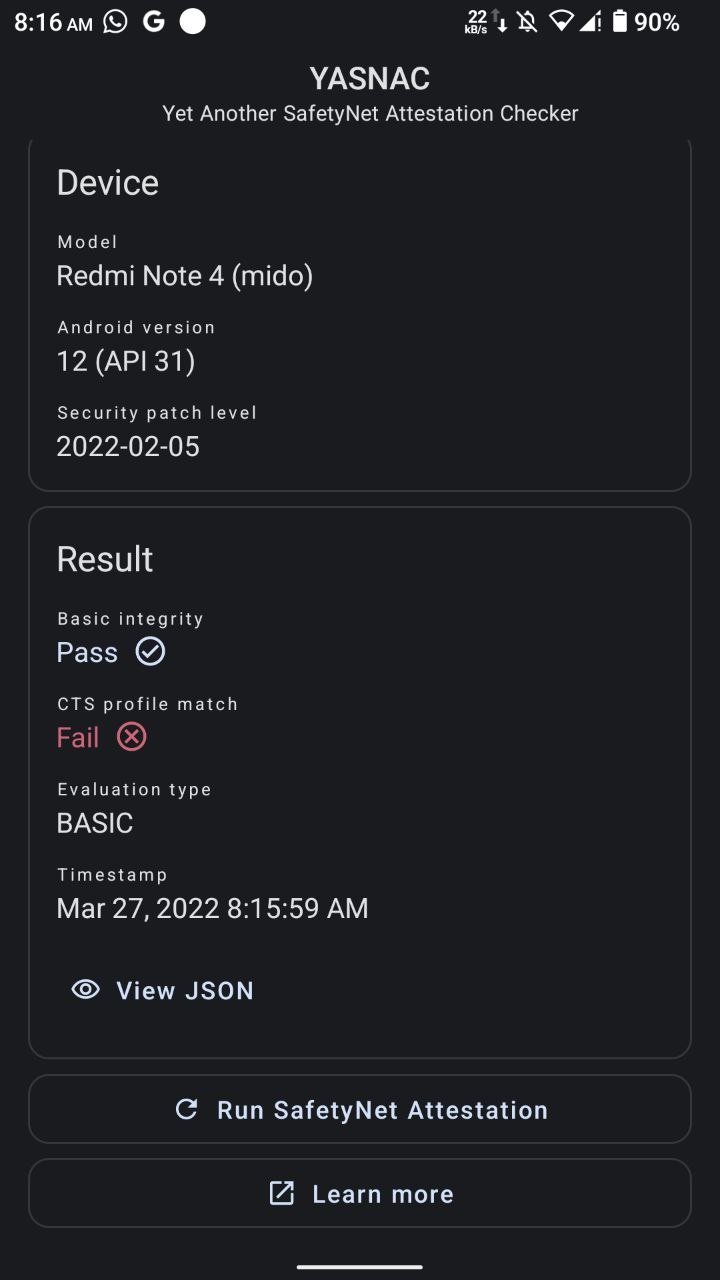Run SafetyNet Attestation again
The image size is (720, 1280).
click(x=360, y=1109)
